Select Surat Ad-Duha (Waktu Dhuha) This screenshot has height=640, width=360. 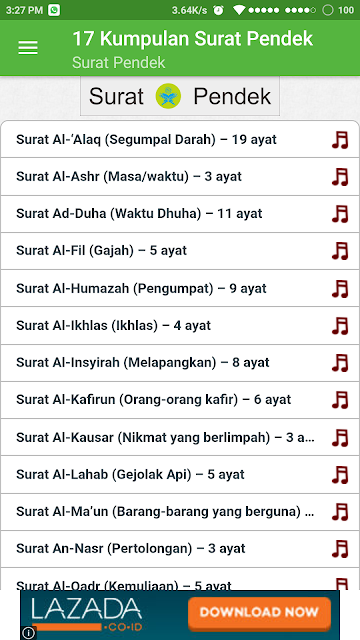(x=180, y=214)
